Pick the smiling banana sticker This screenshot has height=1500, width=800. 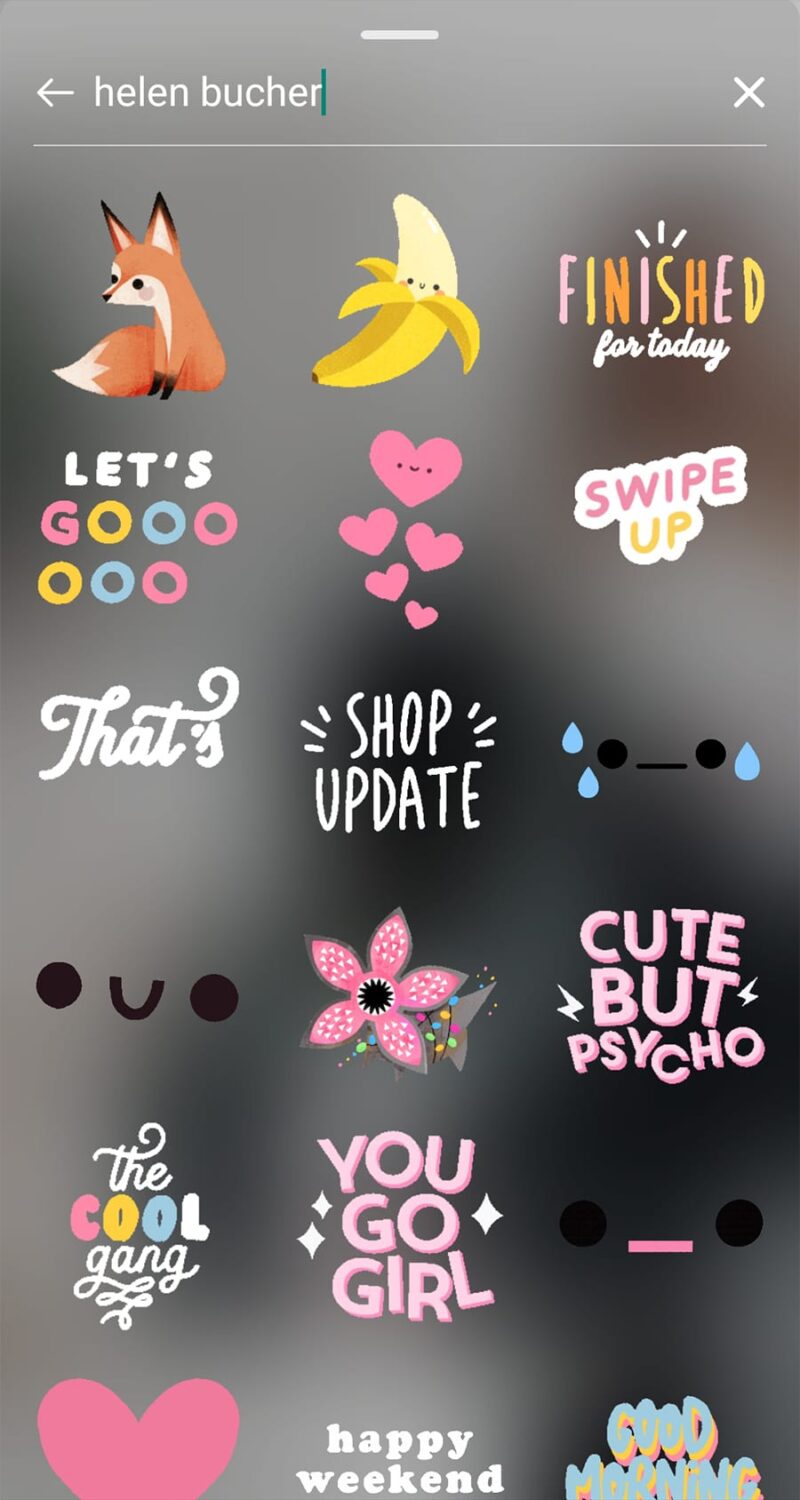point(397,291)
